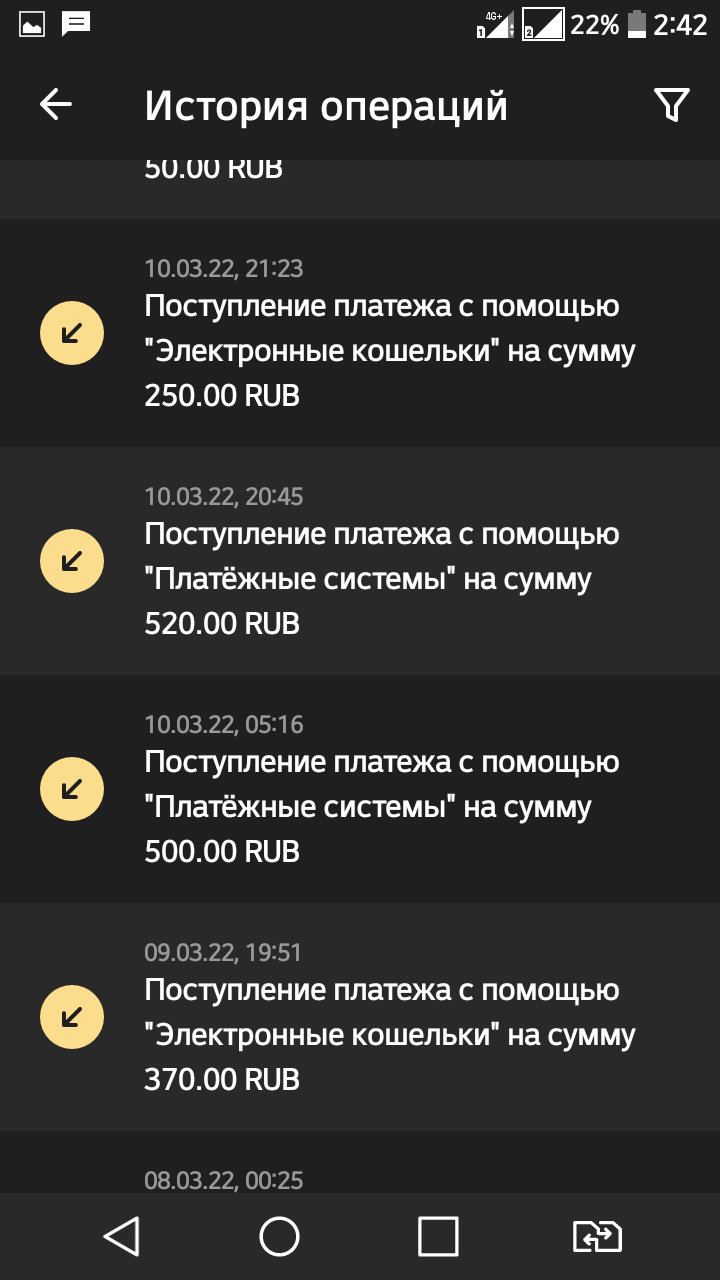Open the filter for operation history
Image resolution: width=720 pixels, height=1280 pixels.
click(x=671, y=104)
